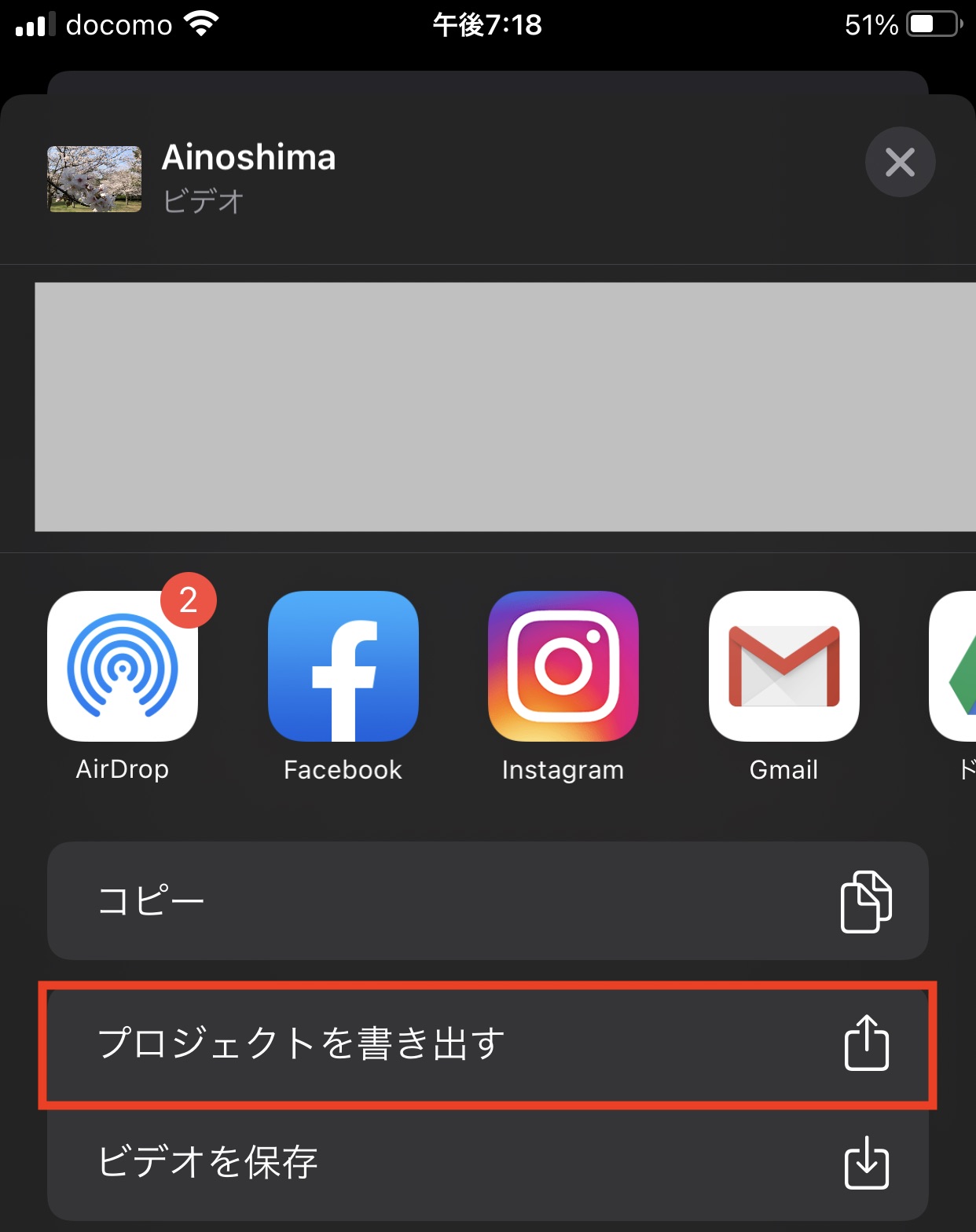Select the コピー action
Viewport: 976px width, 1232px height.
(487, 900)
